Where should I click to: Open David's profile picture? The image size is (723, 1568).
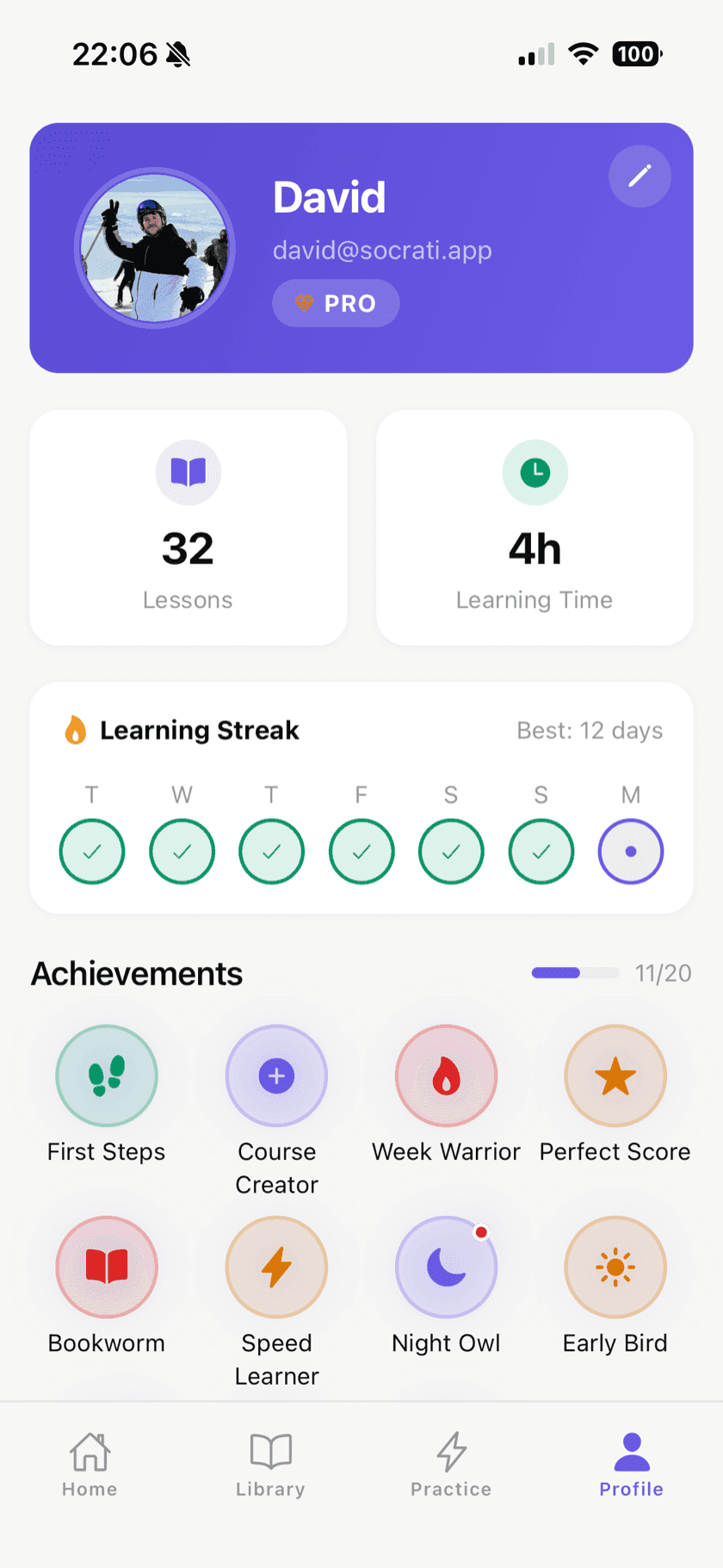coord(154,249)
